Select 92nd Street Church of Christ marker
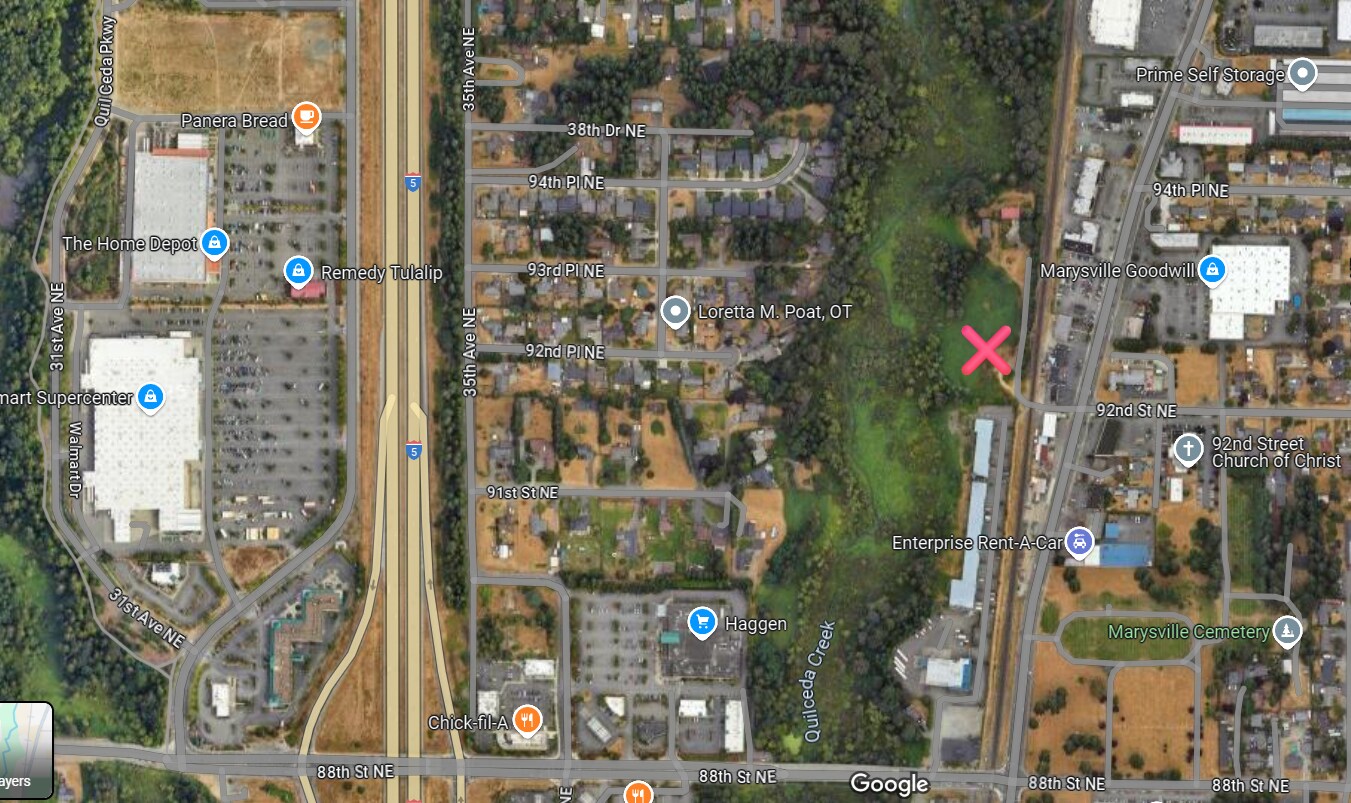The image size is (1351, 803). click(1187, 448)
